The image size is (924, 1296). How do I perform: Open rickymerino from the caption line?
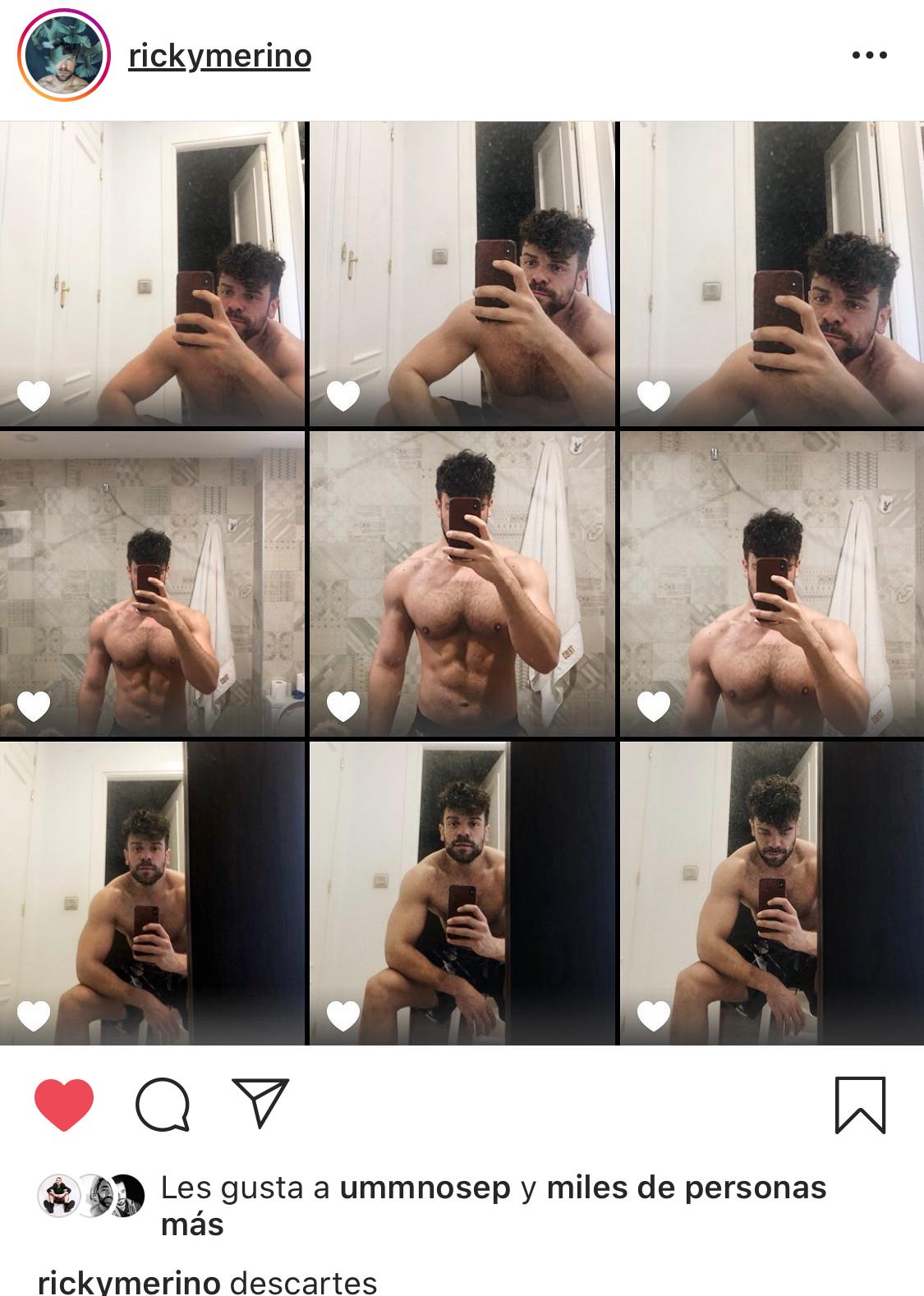(x=129, y=1282)
